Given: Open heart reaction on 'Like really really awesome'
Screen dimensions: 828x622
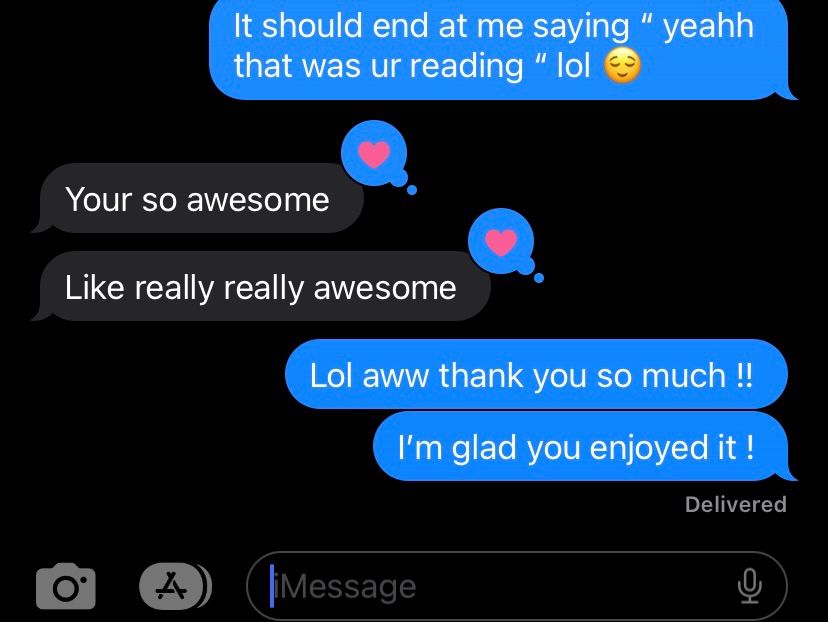Looking at the screenshot, I should 502,241.
